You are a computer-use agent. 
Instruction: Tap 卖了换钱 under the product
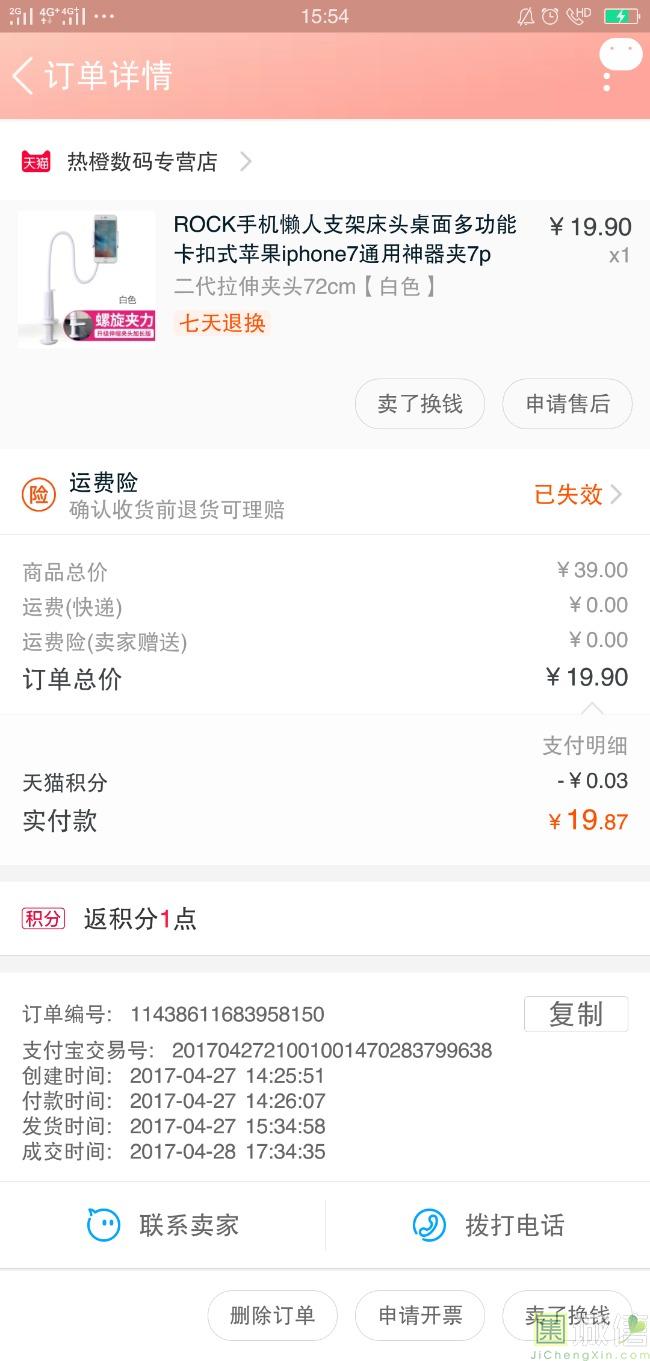point(419,404)
